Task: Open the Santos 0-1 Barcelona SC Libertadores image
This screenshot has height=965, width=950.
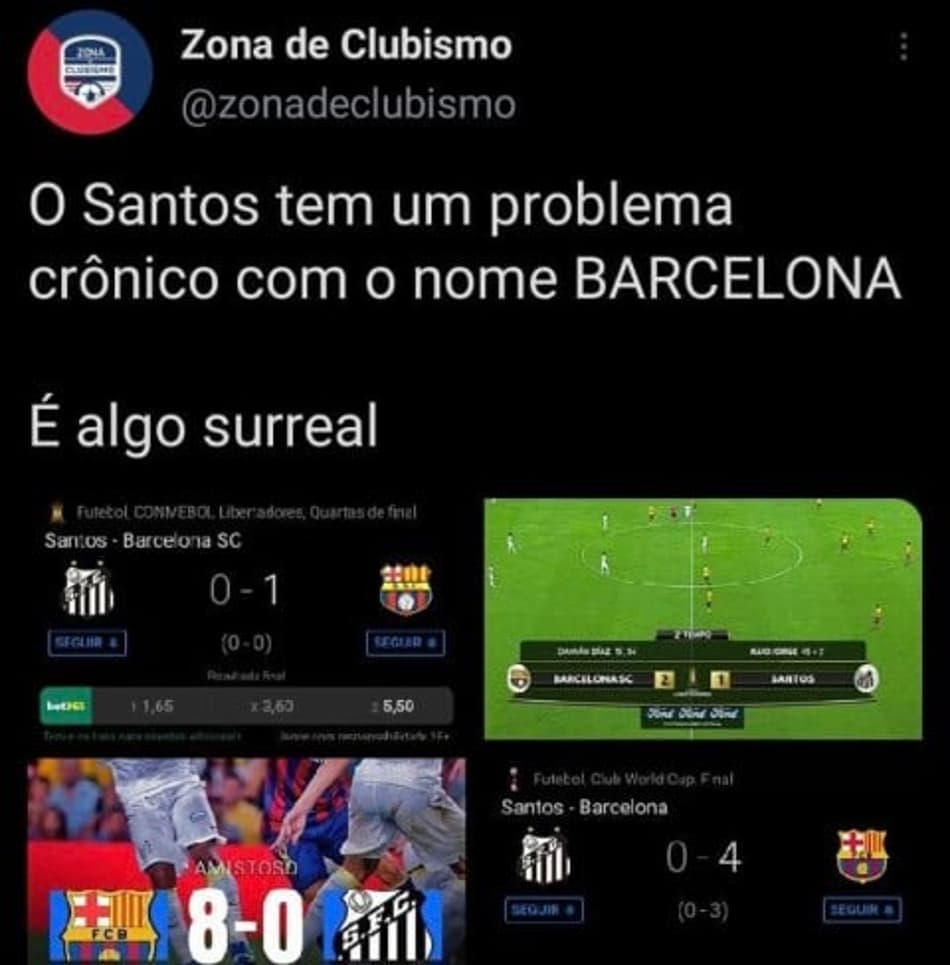Action: coord(245,622)
